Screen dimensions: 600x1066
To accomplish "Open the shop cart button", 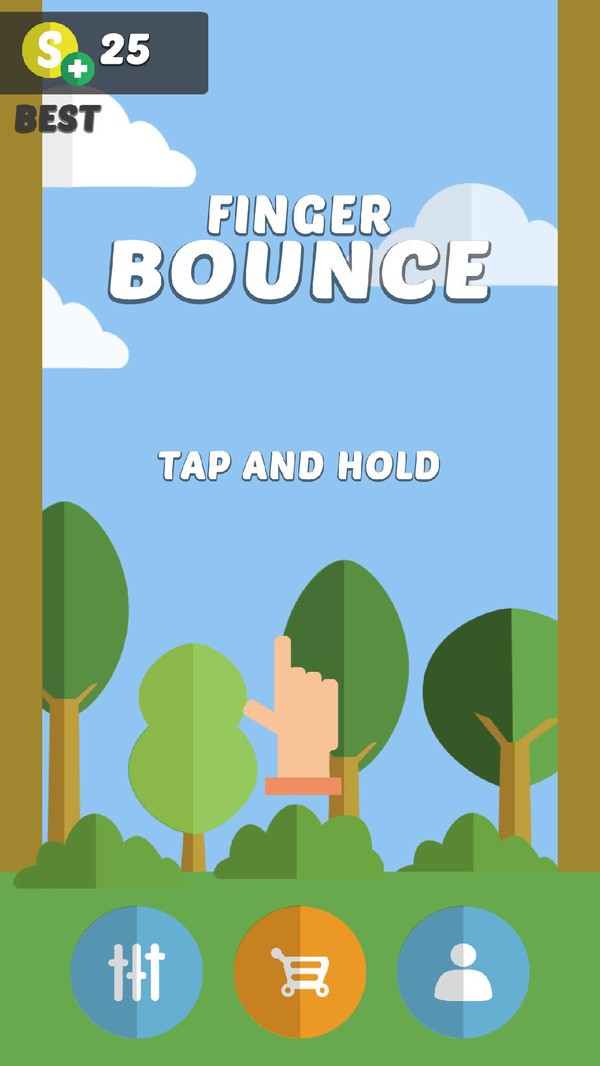I will point(300,971).
